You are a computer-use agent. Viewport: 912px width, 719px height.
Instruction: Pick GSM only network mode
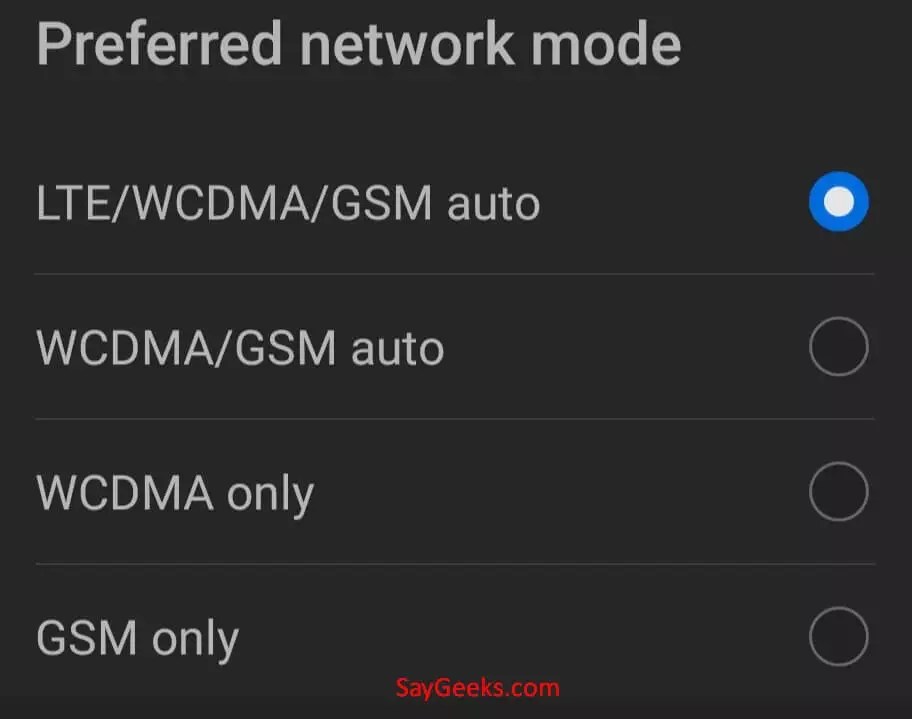[838, 636]
